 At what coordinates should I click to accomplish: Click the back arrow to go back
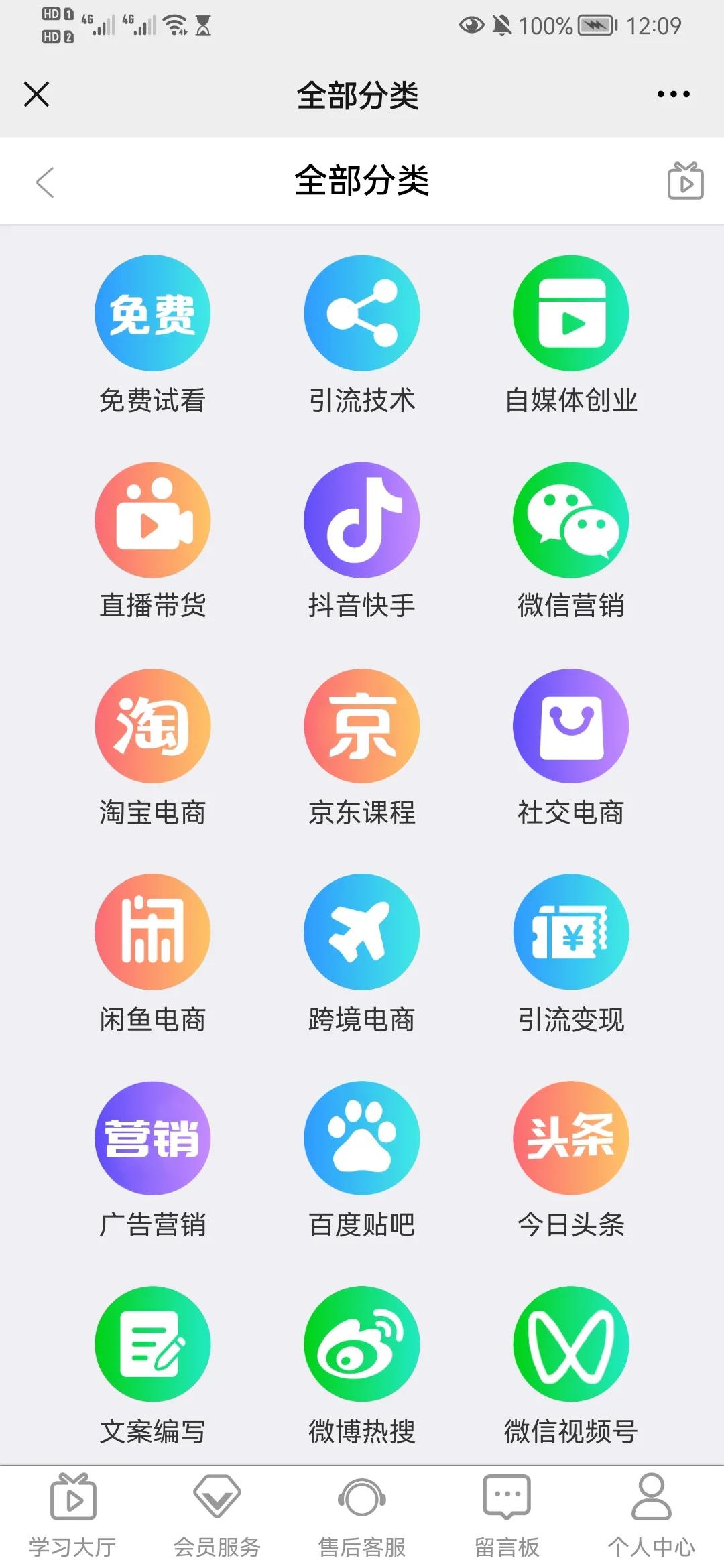point(44,182)
